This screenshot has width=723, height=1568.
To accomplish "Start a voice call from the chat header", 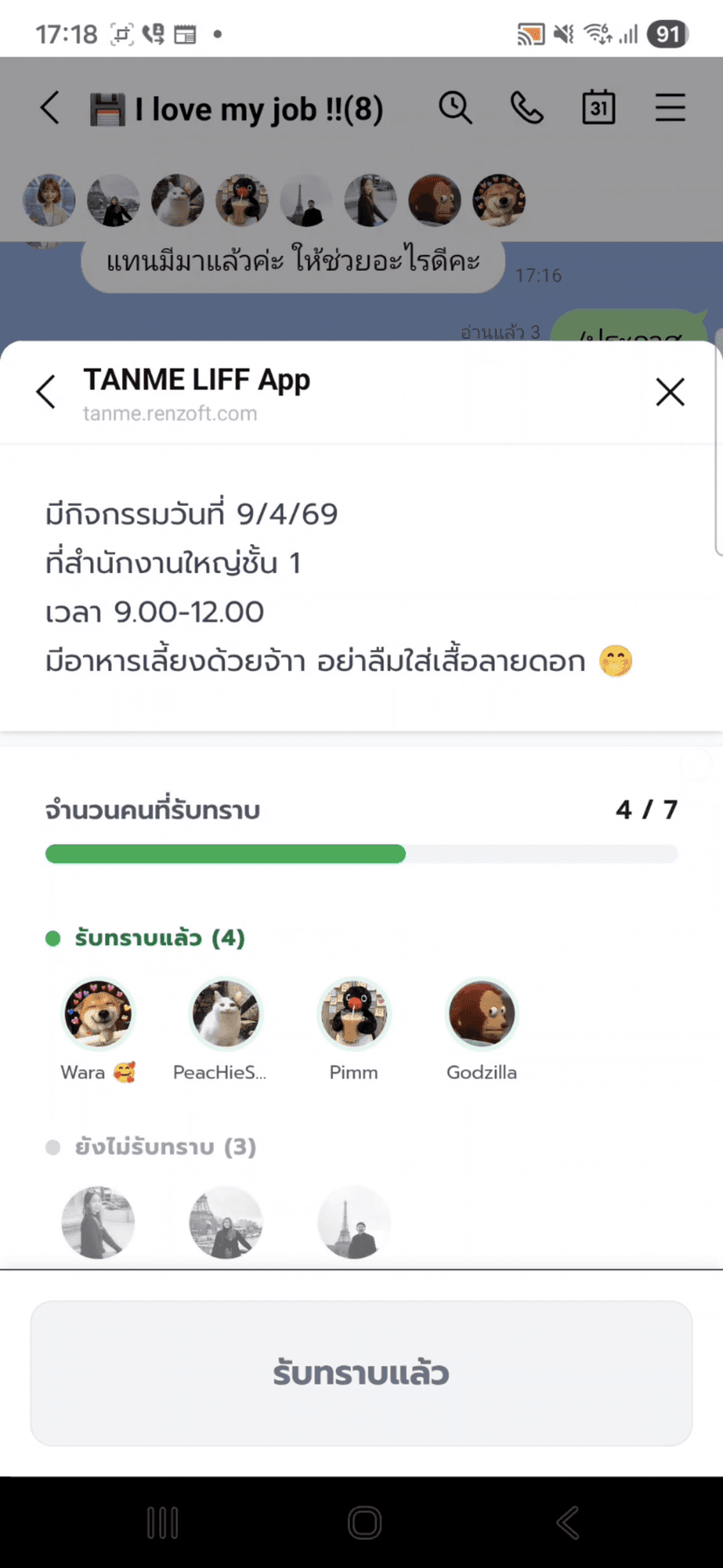I will pos(527,107).
